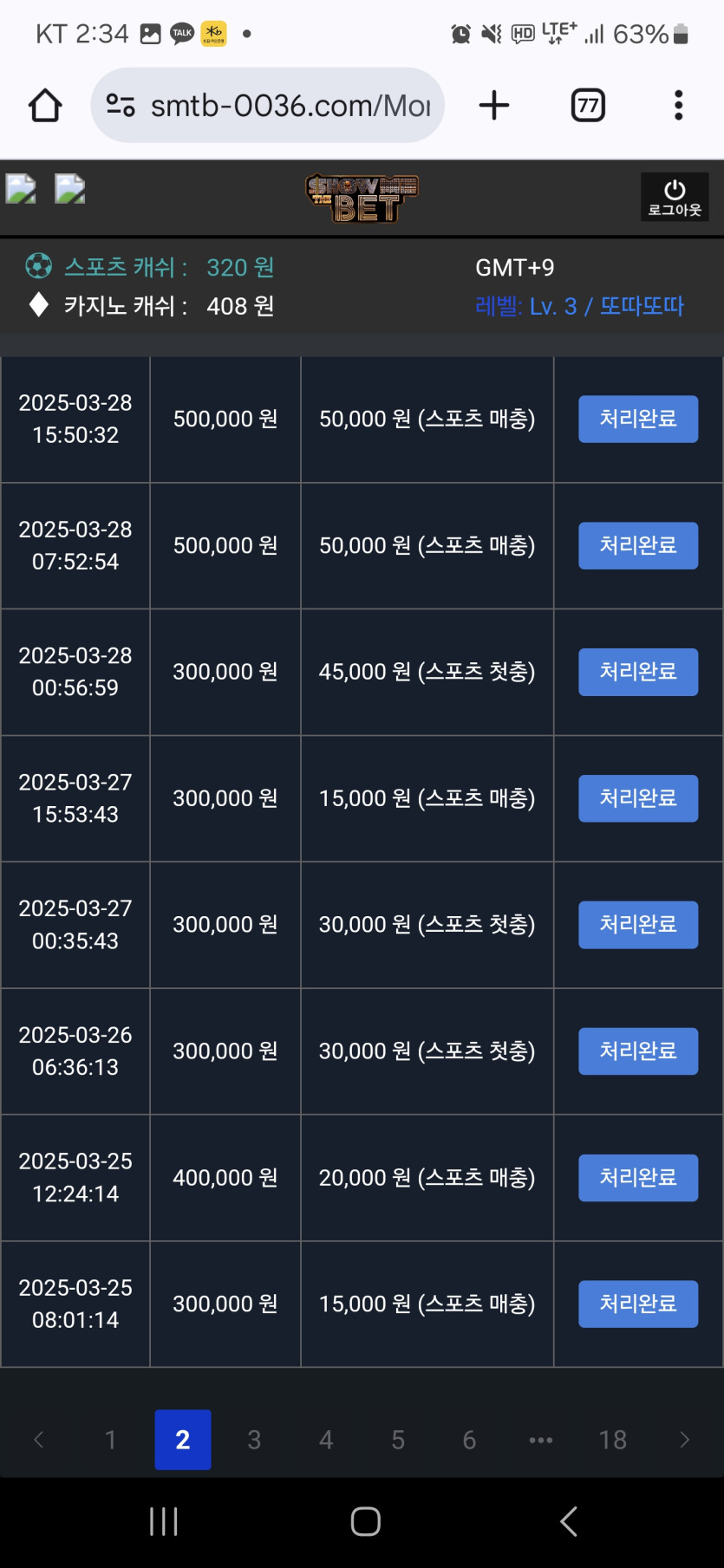Go to next page arrow
724x1568 pixels.
[x=685, y=1440]
